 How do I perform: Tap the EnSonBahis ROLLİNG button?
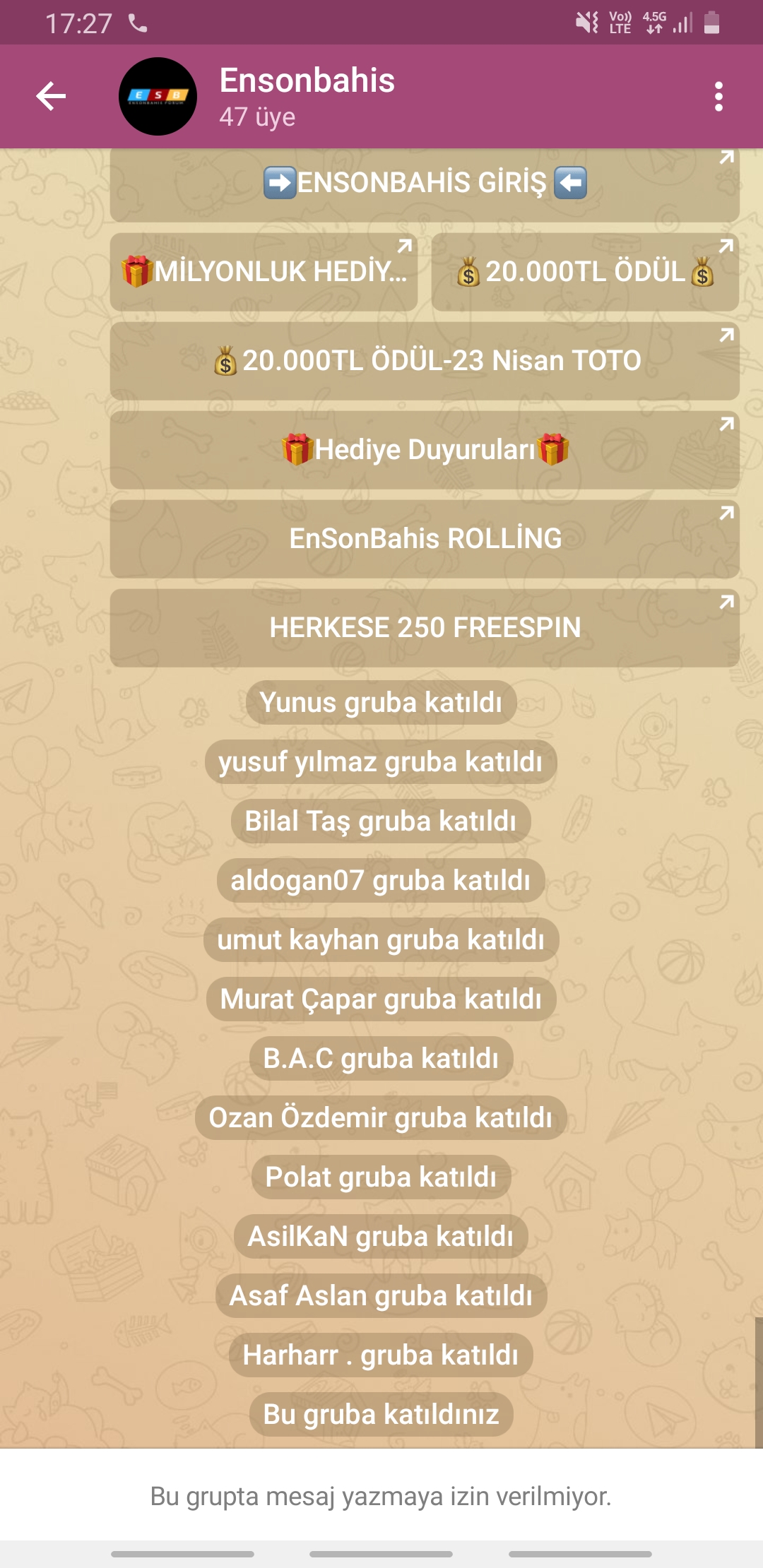point(425,539)
